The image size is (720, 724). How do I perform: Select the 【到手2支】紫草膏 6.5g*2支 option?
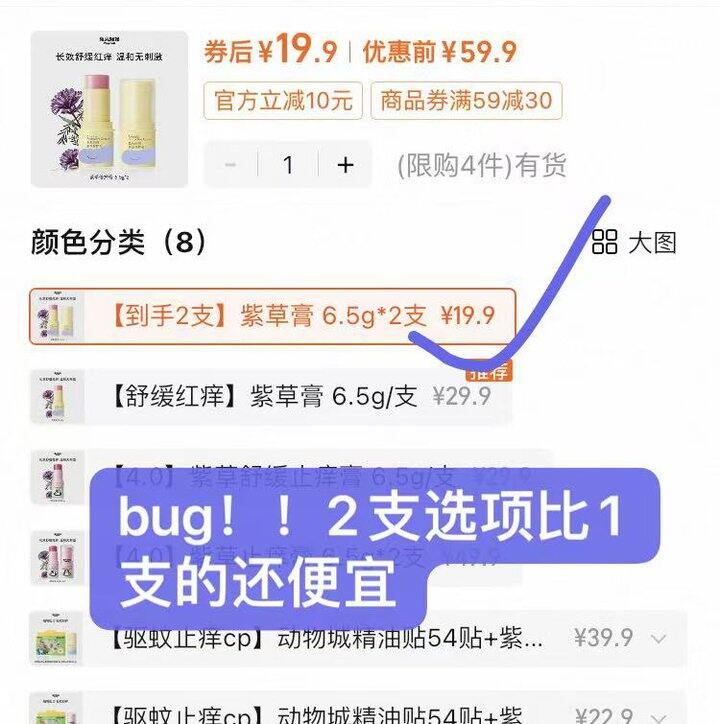[x=272, y=317]
